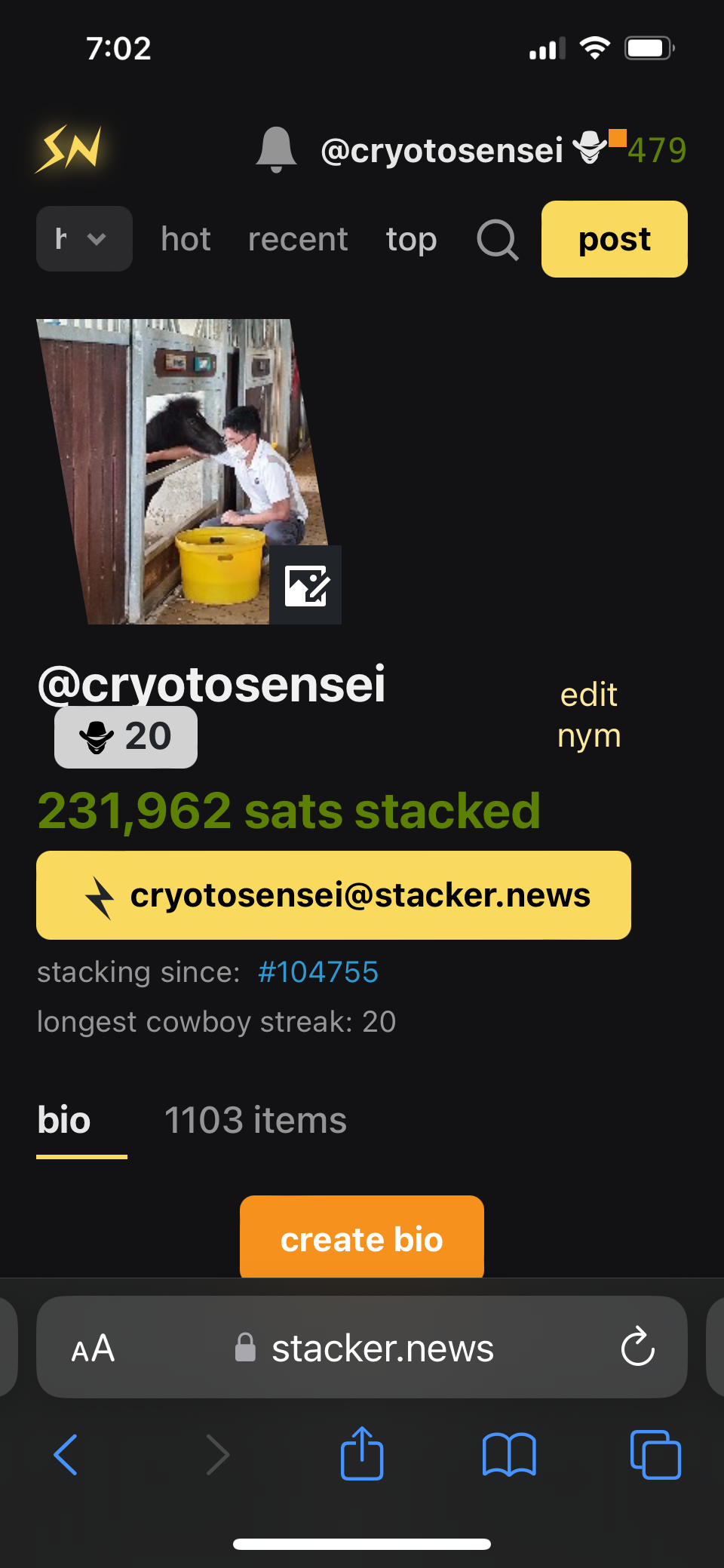Change the profile photo via the edit image icon
Viewport: 724px width, 1568px height.
pyautogui.click(x=305, y=585)
